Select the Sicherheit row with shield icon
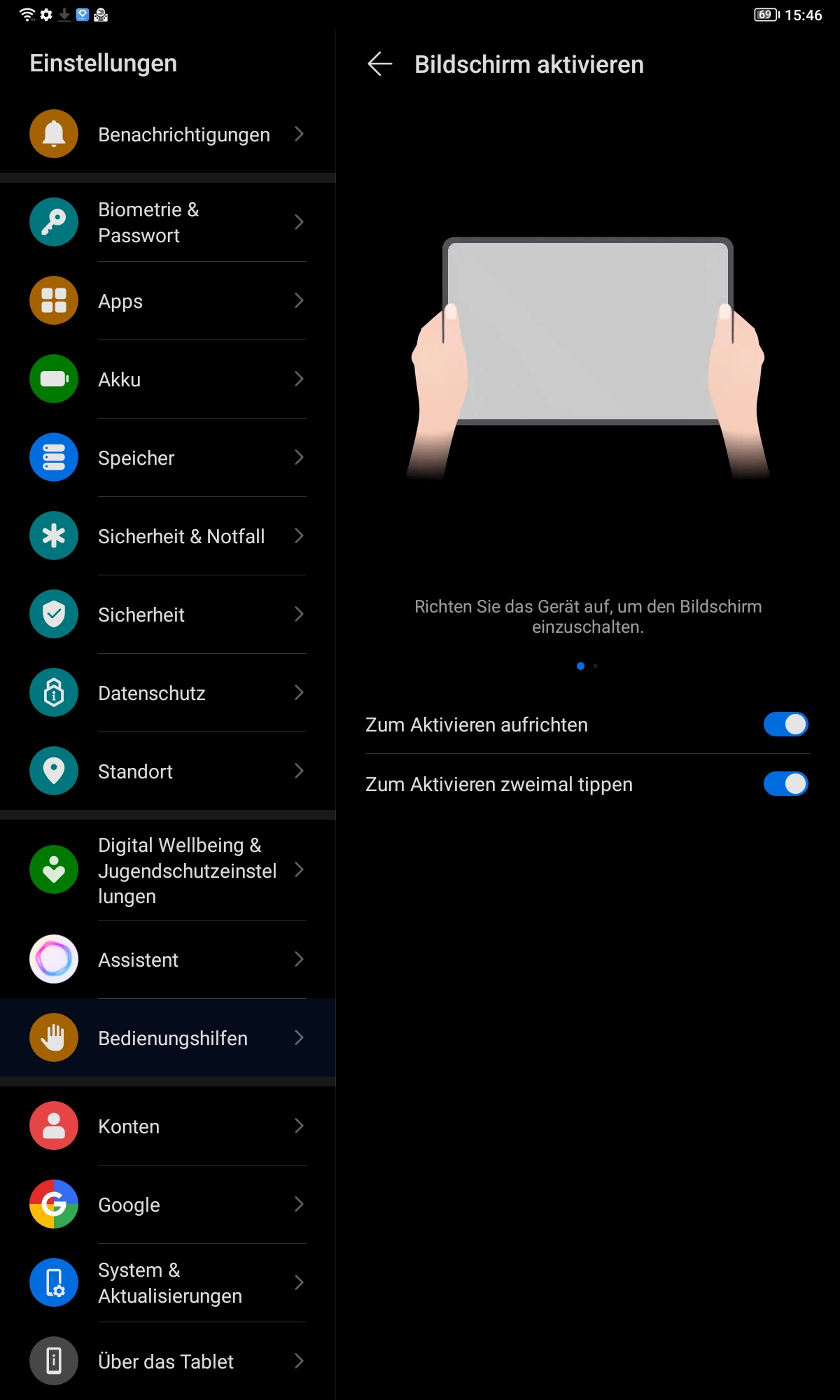The image size is (840, 1400). tap(168, 615)
